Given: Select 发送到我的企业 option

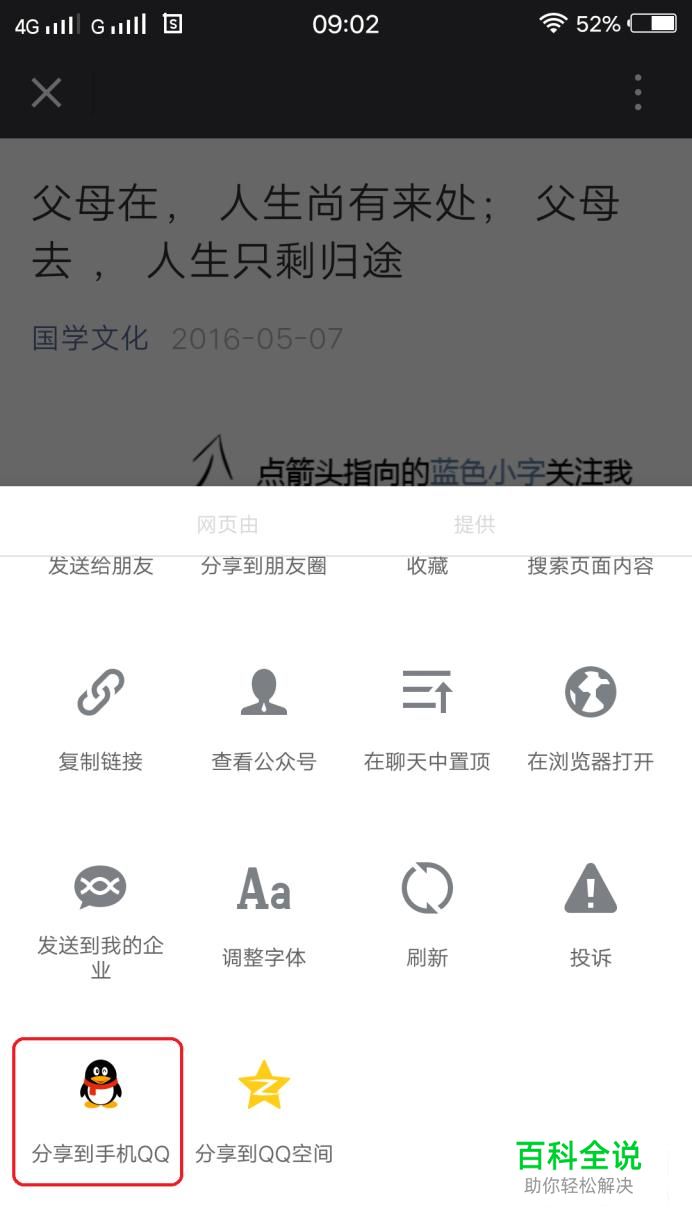Looking at the screenshot, I should pos(101,922).
